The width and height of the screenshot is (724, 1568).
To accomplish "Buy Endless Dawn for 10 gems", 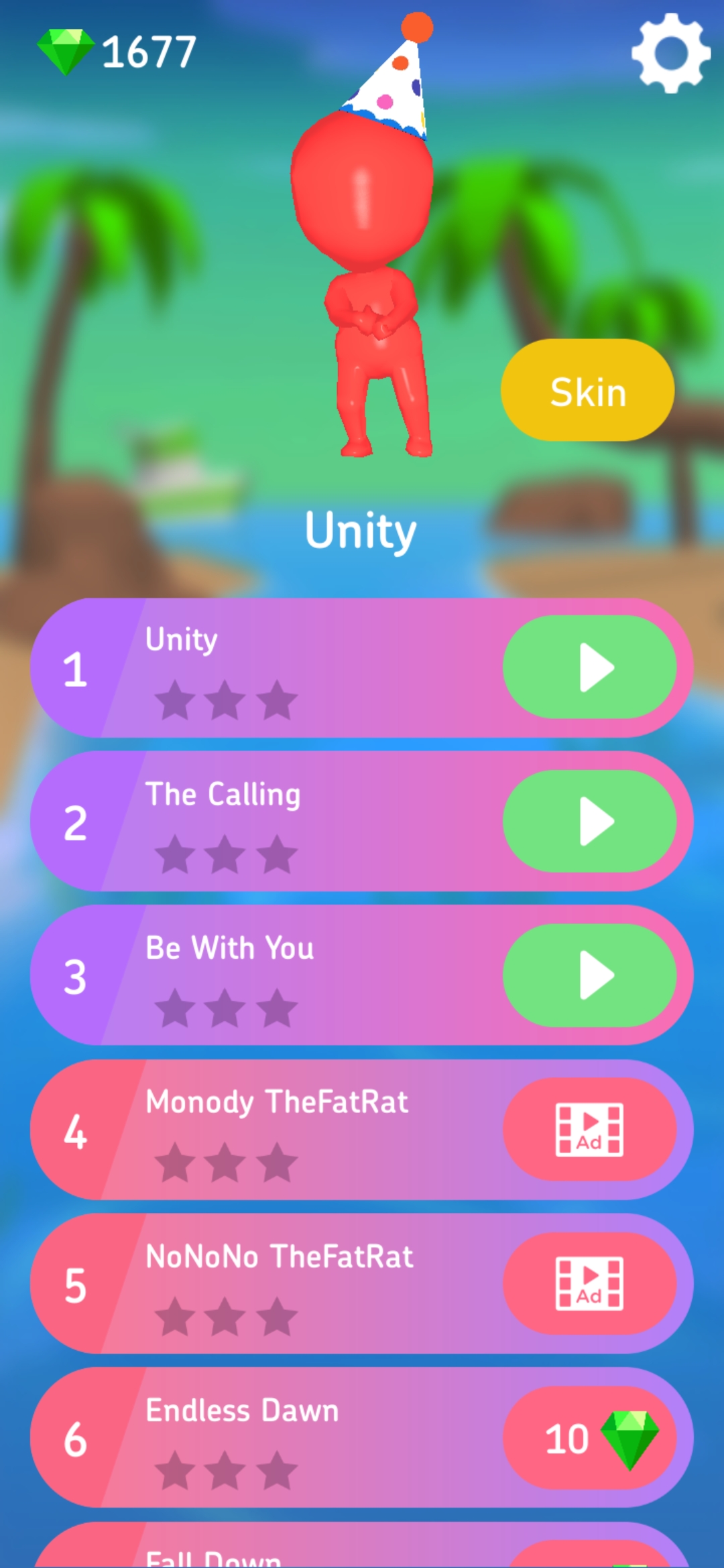I will 590,1438.
